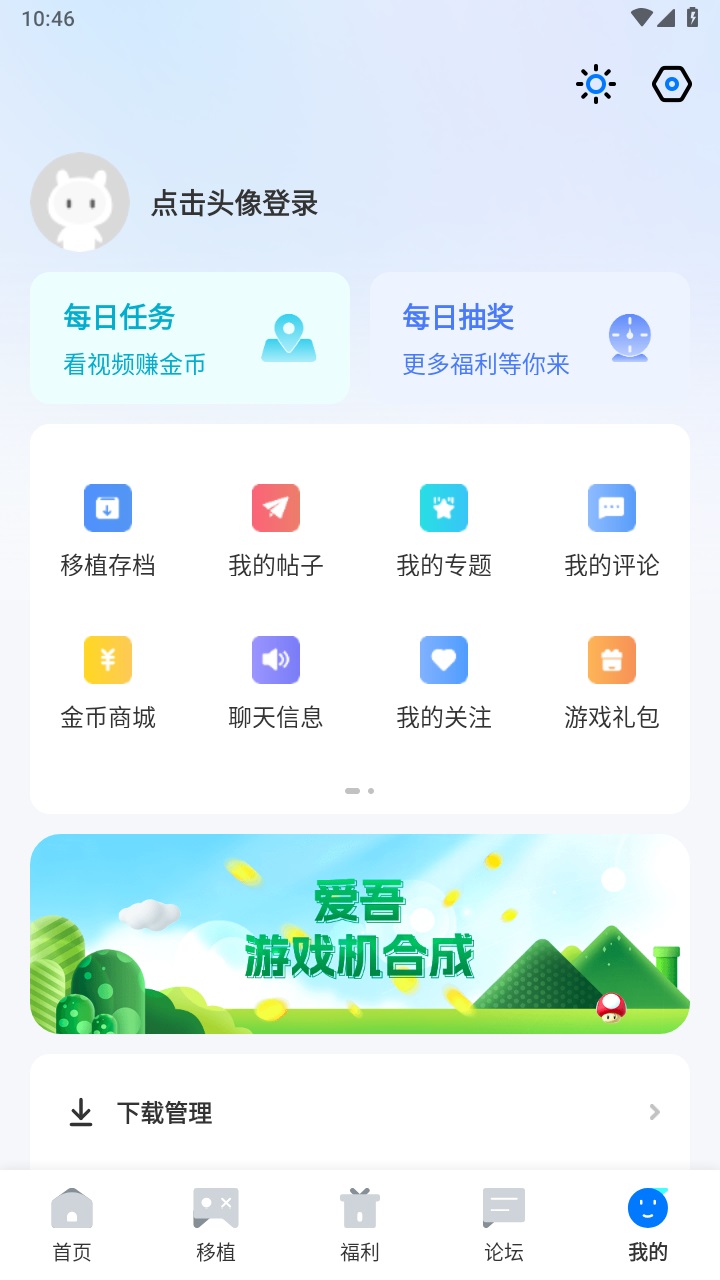
Task: Open 聊天信息
Action: click(276, 682)
